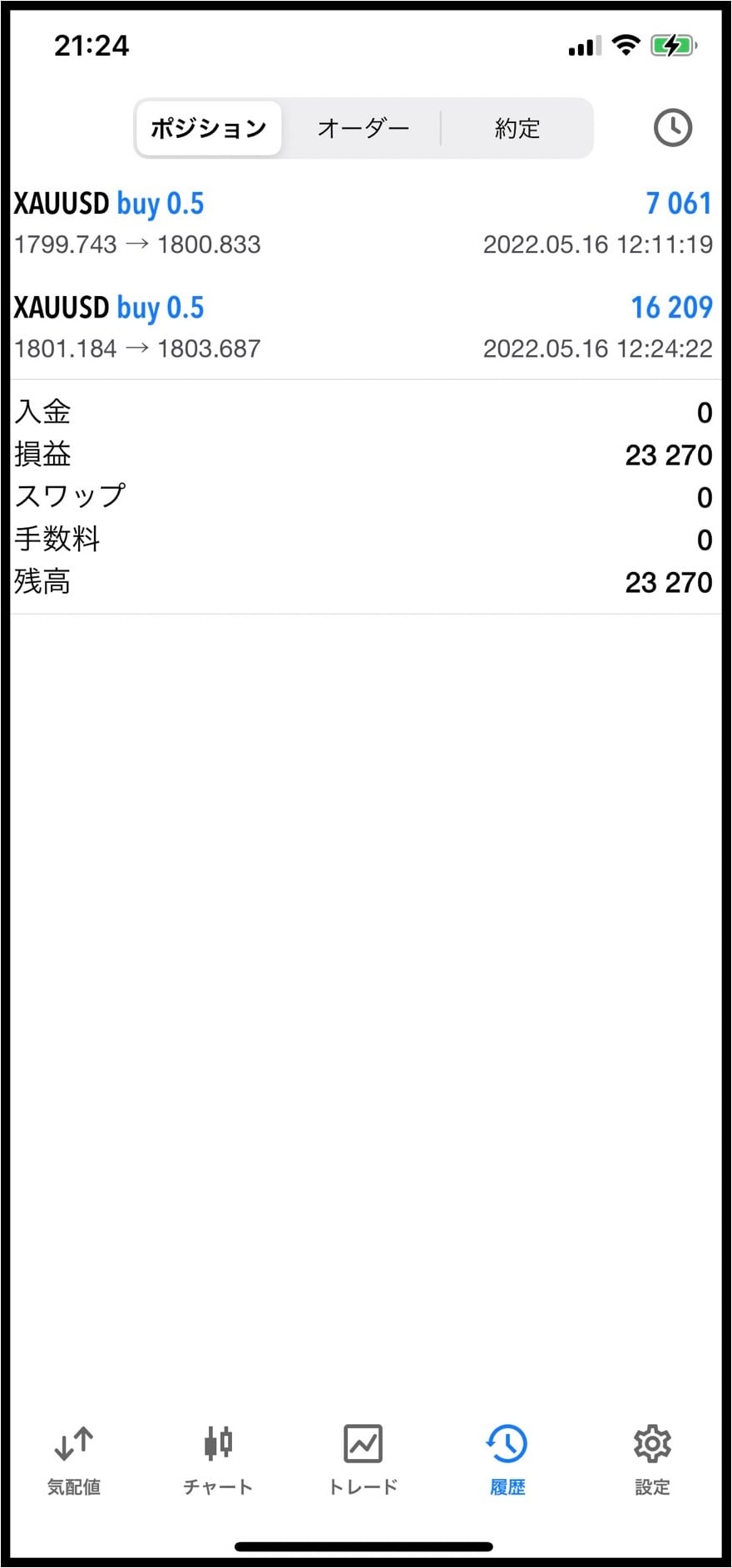Screen dimensions: 732x1568
Task: Go to the 気配値 tab
Action: [74, 1460]
